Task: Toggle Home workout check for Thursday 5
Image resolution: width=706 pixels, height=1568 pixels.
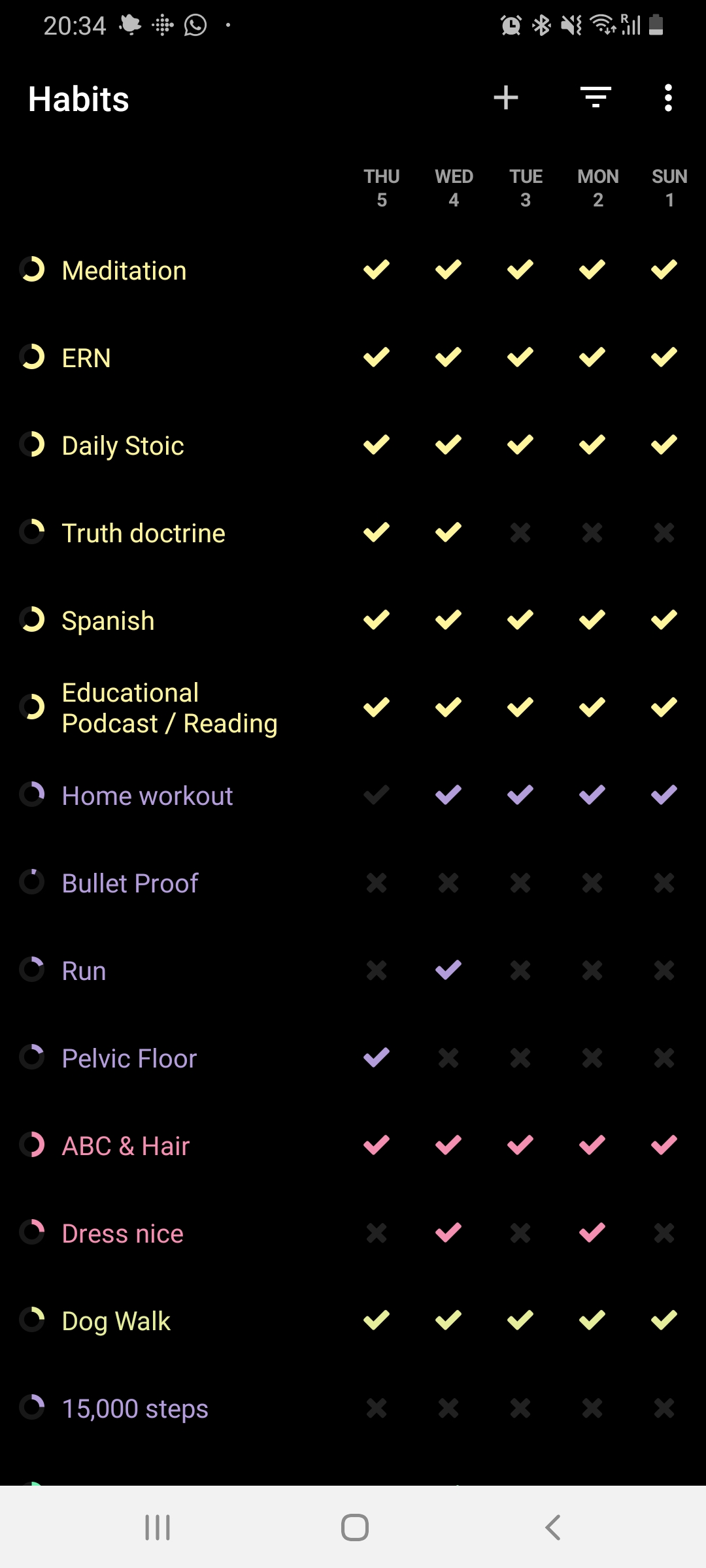Action: [377, 796]
